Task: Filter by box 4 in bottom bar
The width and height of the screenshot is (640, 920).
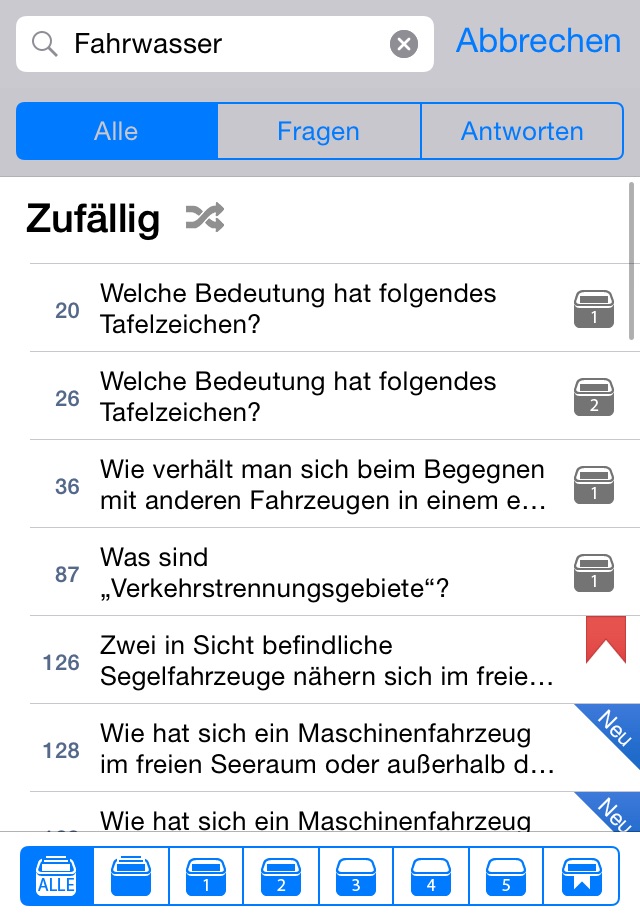Action: (x=431, y=876)
